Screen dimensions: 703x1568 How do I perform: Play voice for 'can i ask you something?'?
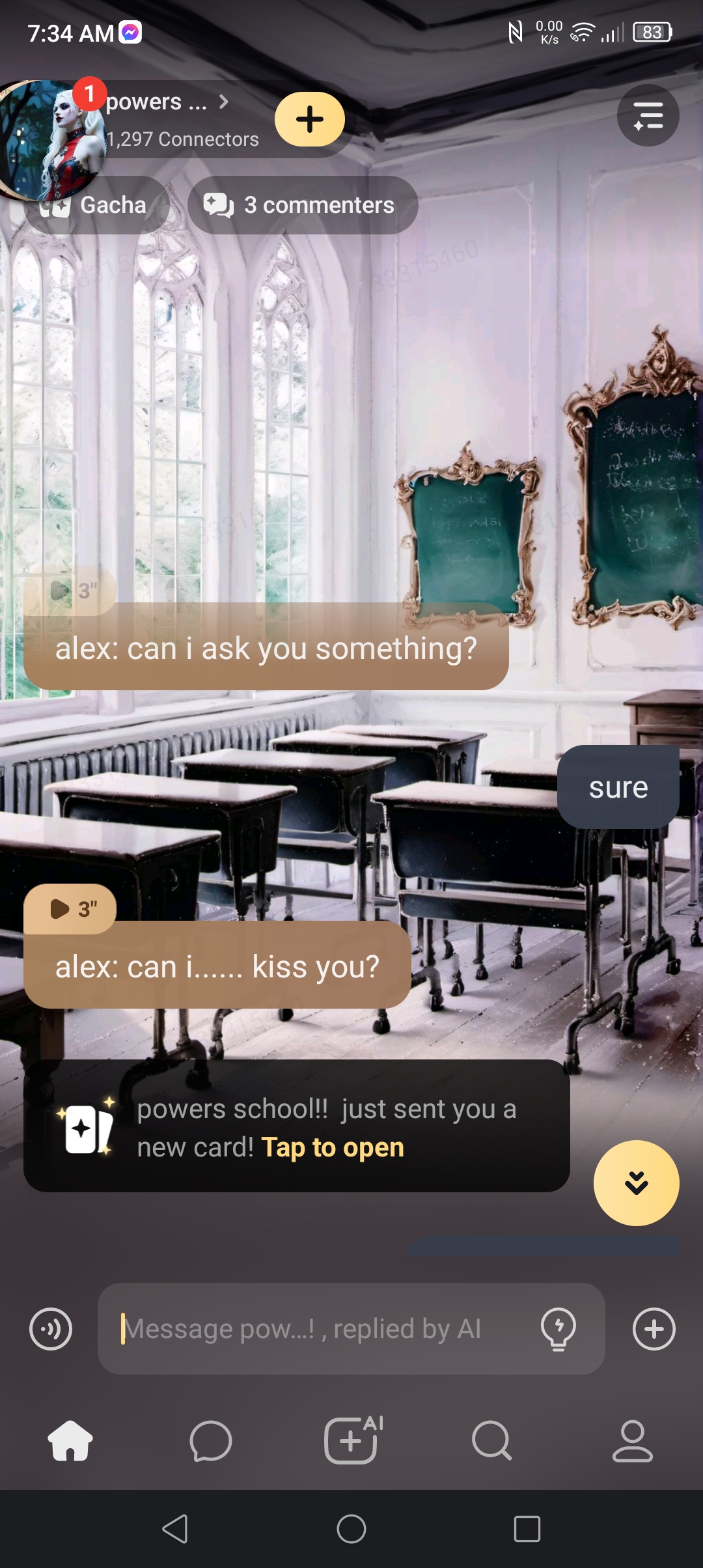click(x=70, y=591)
